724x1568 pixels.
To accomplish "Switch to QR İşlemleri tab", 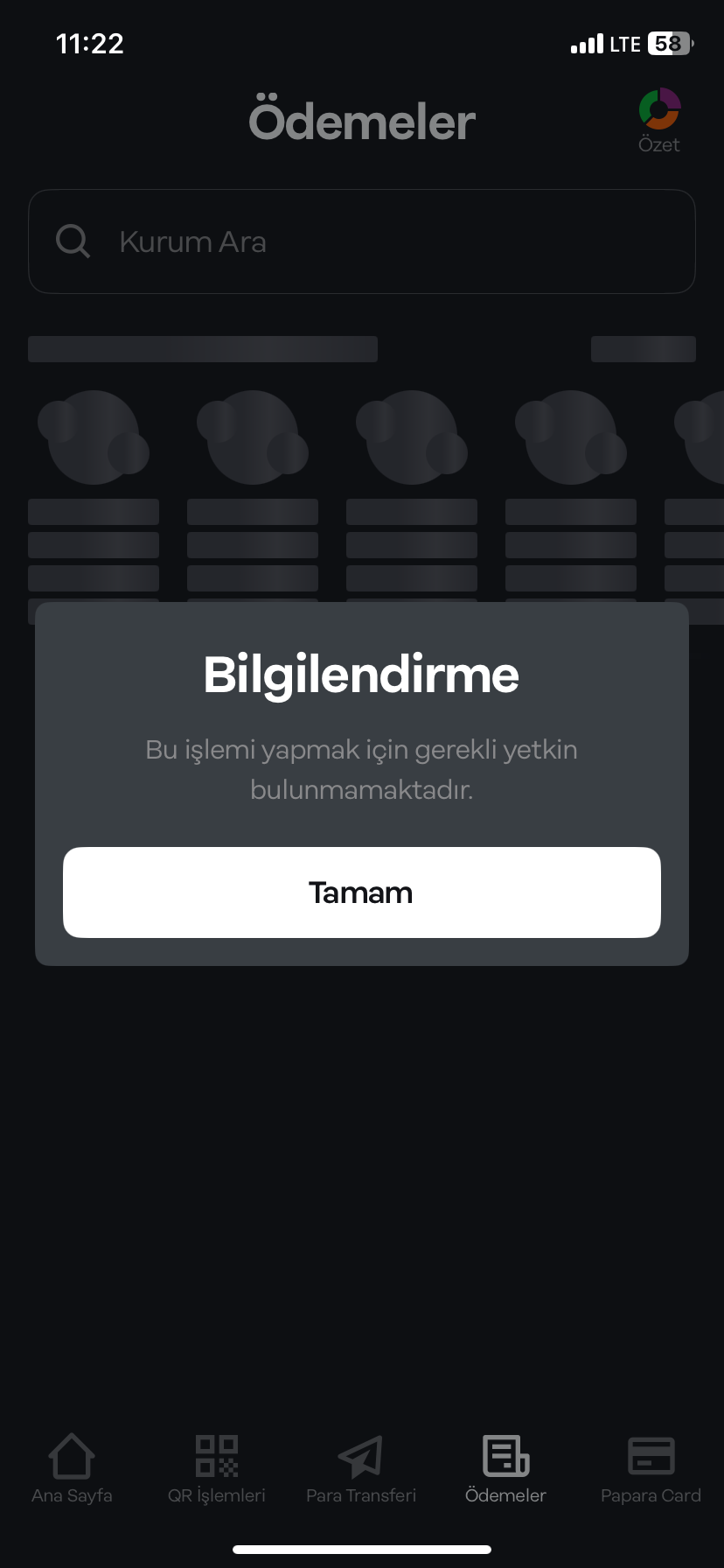I will (x=217, y=1468).
